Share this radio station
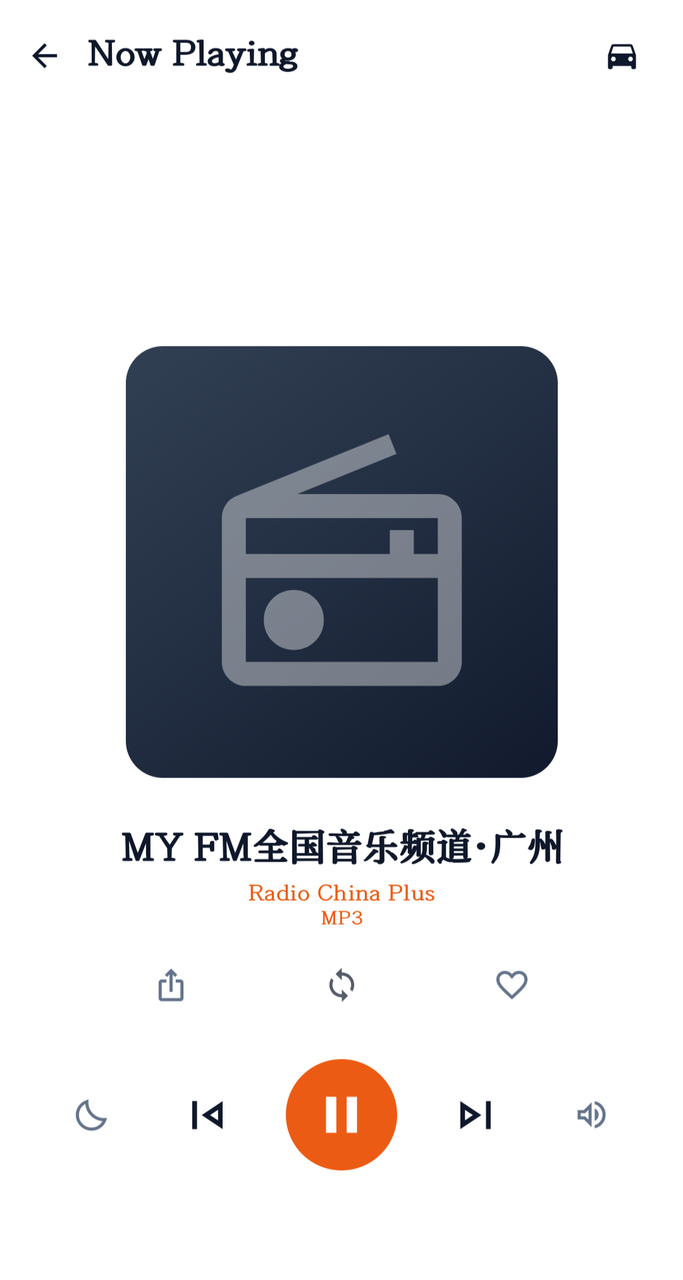This screenshot has height=1280, width=683. coord(171,985)
